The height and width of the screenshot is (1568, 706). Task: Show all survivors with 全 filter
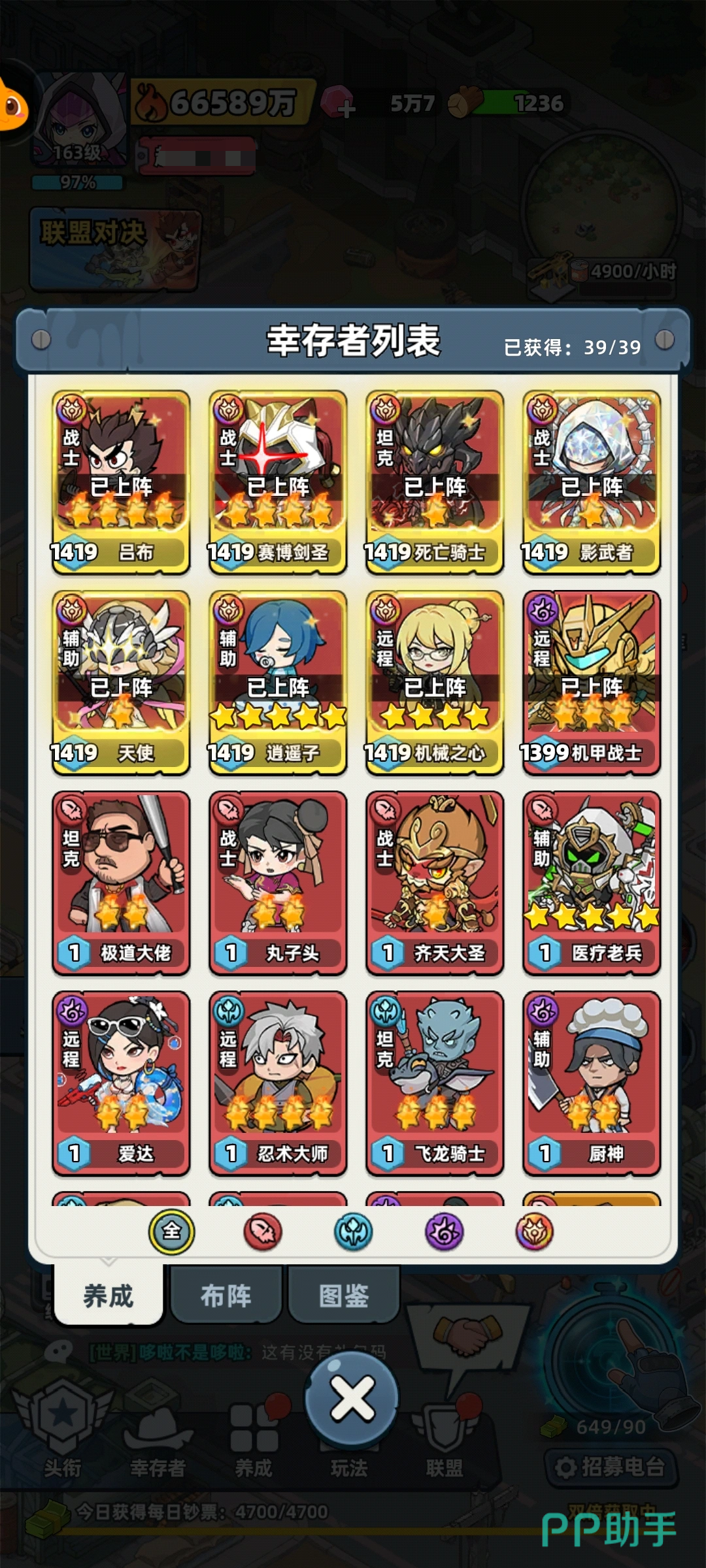coord(171,1232)
